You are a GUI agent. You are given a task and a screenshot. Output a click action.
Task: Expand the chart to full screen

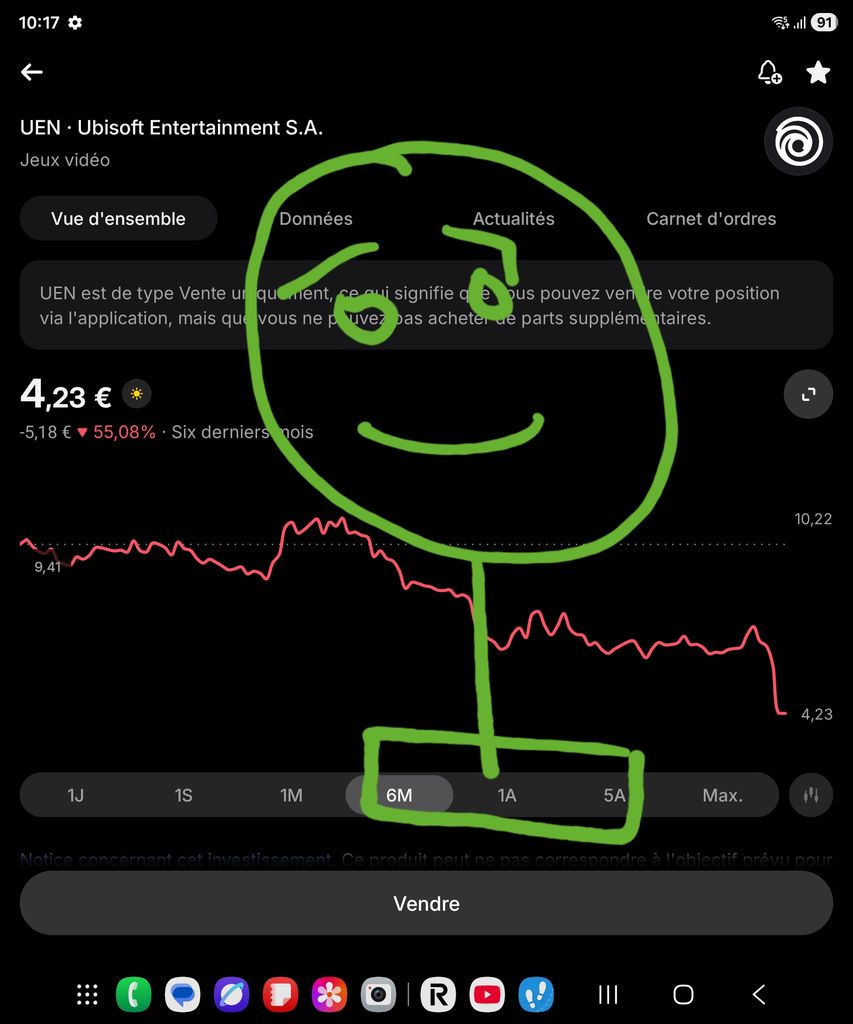click(x=808, y=394)
